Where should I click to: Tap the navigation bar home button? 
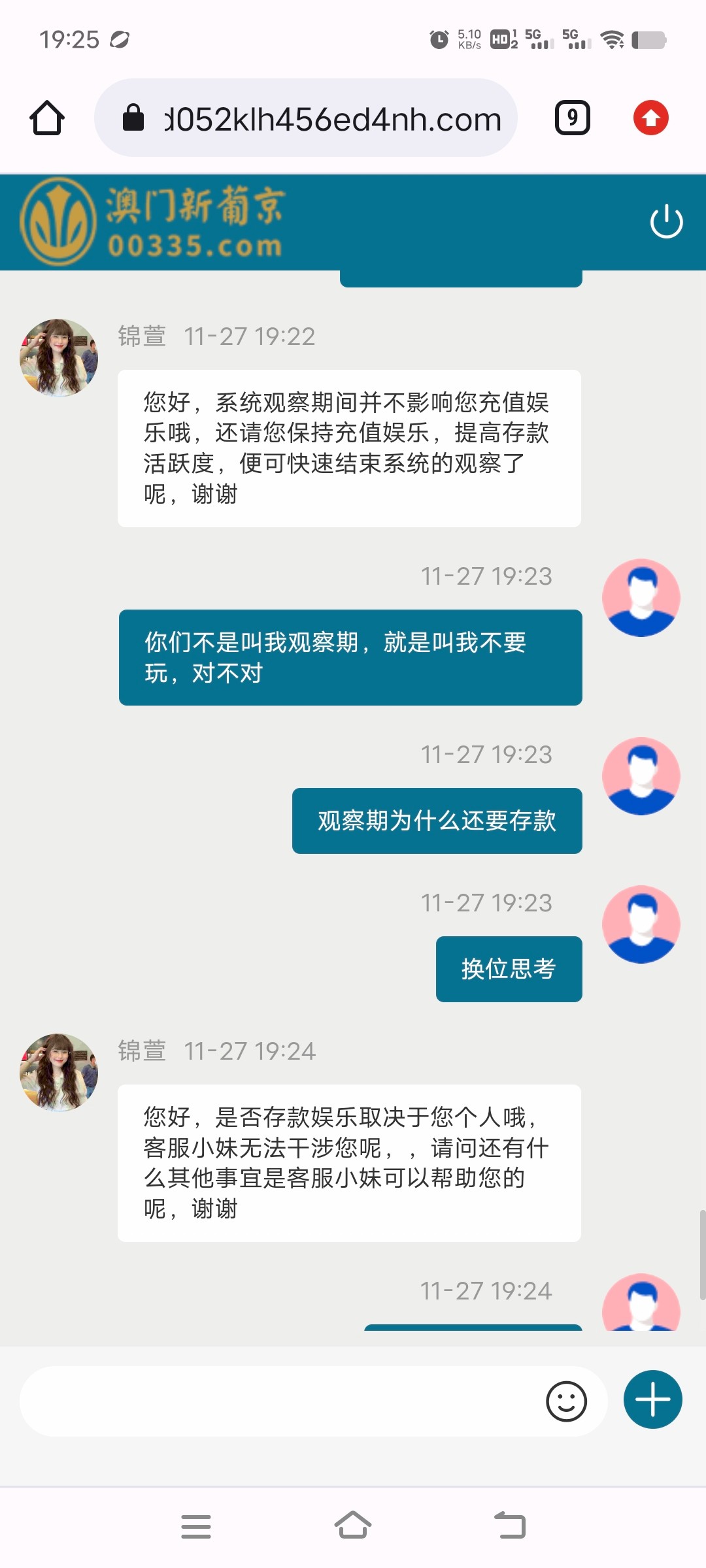coord(353,1525)
